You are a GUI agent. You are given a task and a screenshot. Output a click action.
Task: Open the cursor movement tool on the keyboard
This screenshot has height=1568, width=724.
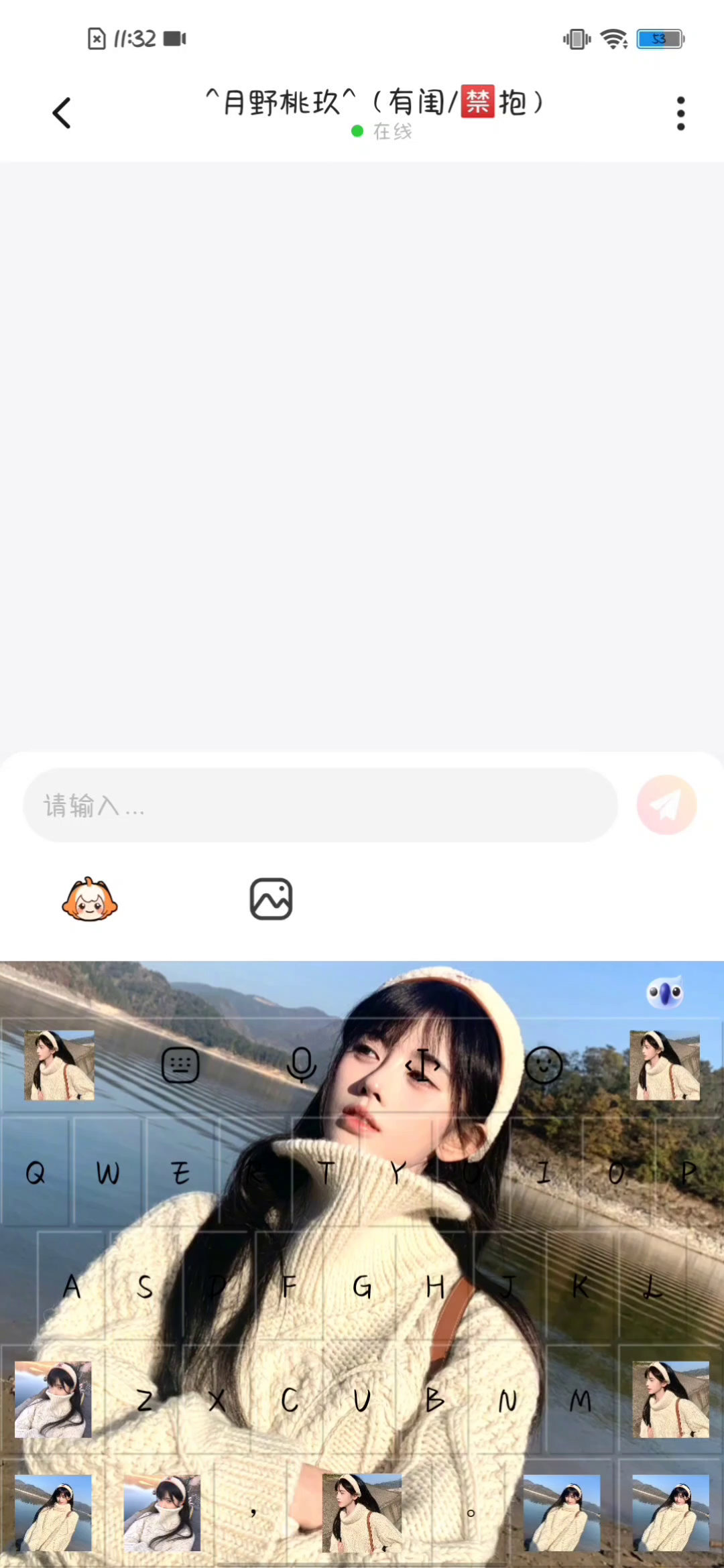pos(422,1065)
